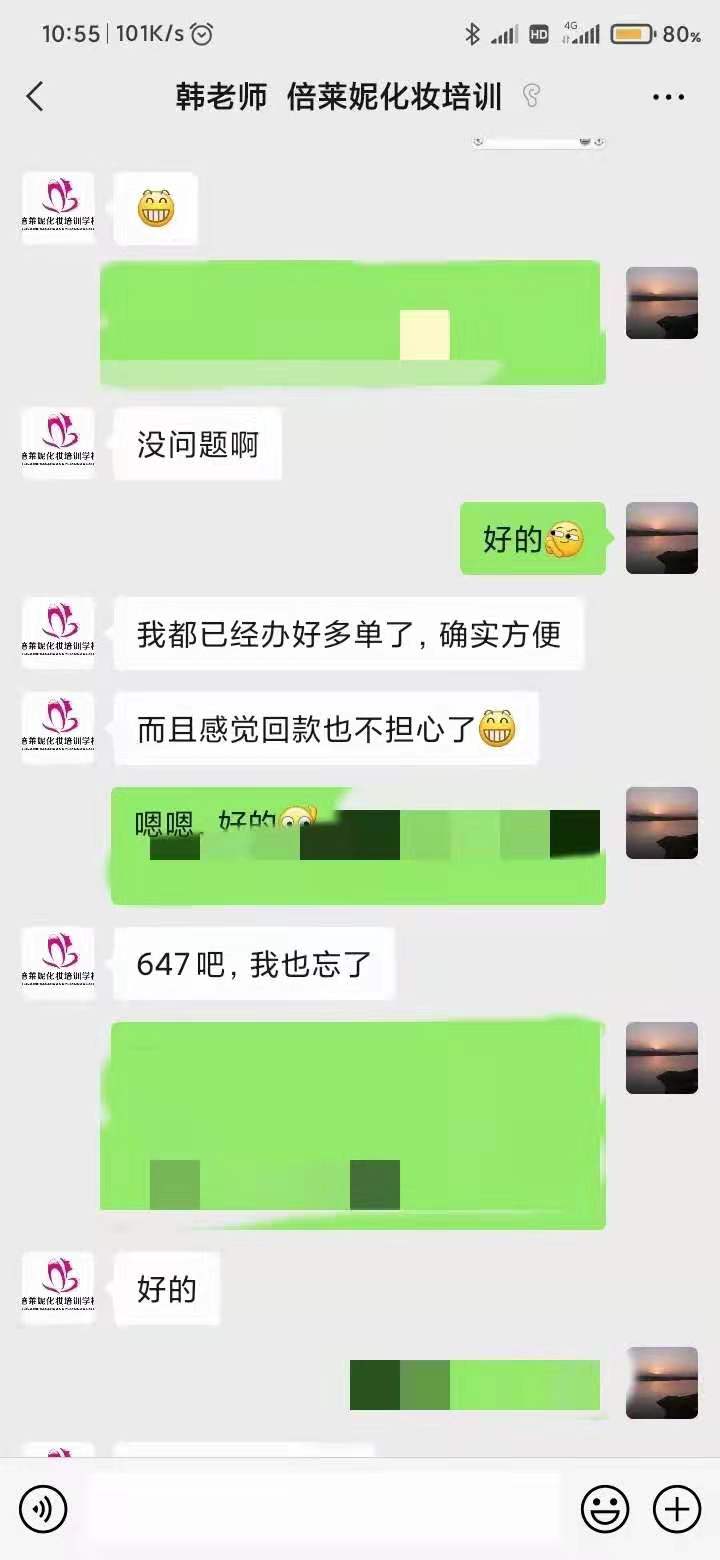Open contact avatar beside 647吧,我也忘了

58,963
